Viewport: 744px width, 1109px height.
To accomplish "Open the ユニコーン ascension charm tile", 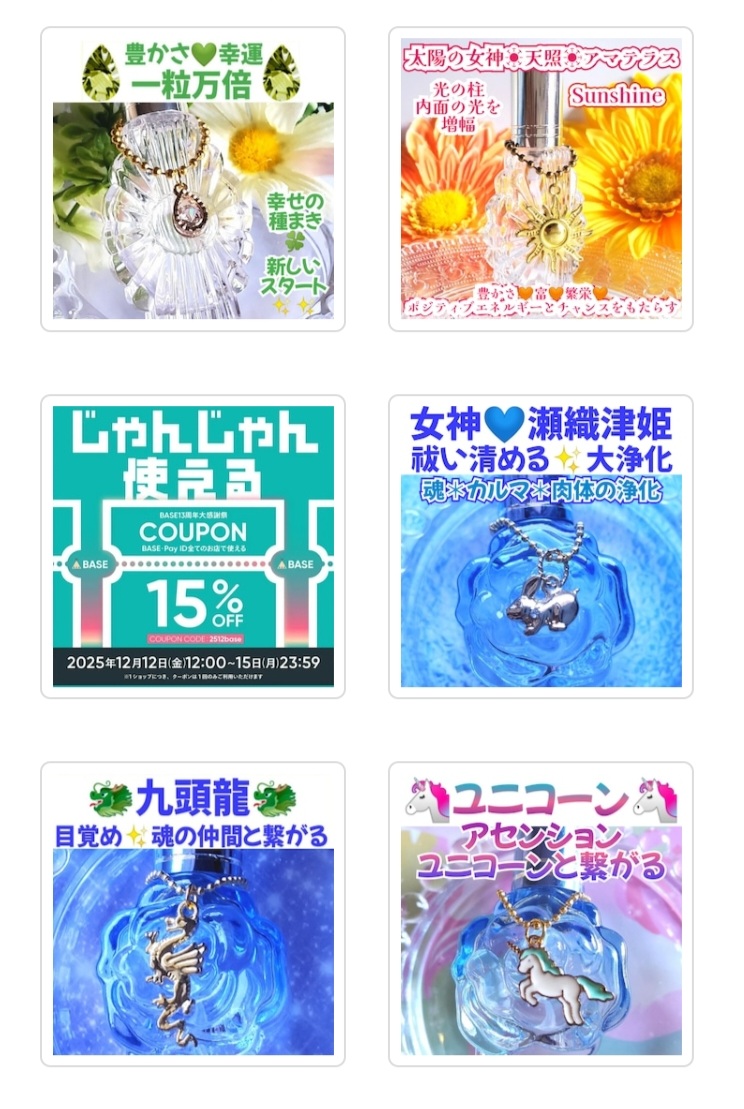I will 541,914.
